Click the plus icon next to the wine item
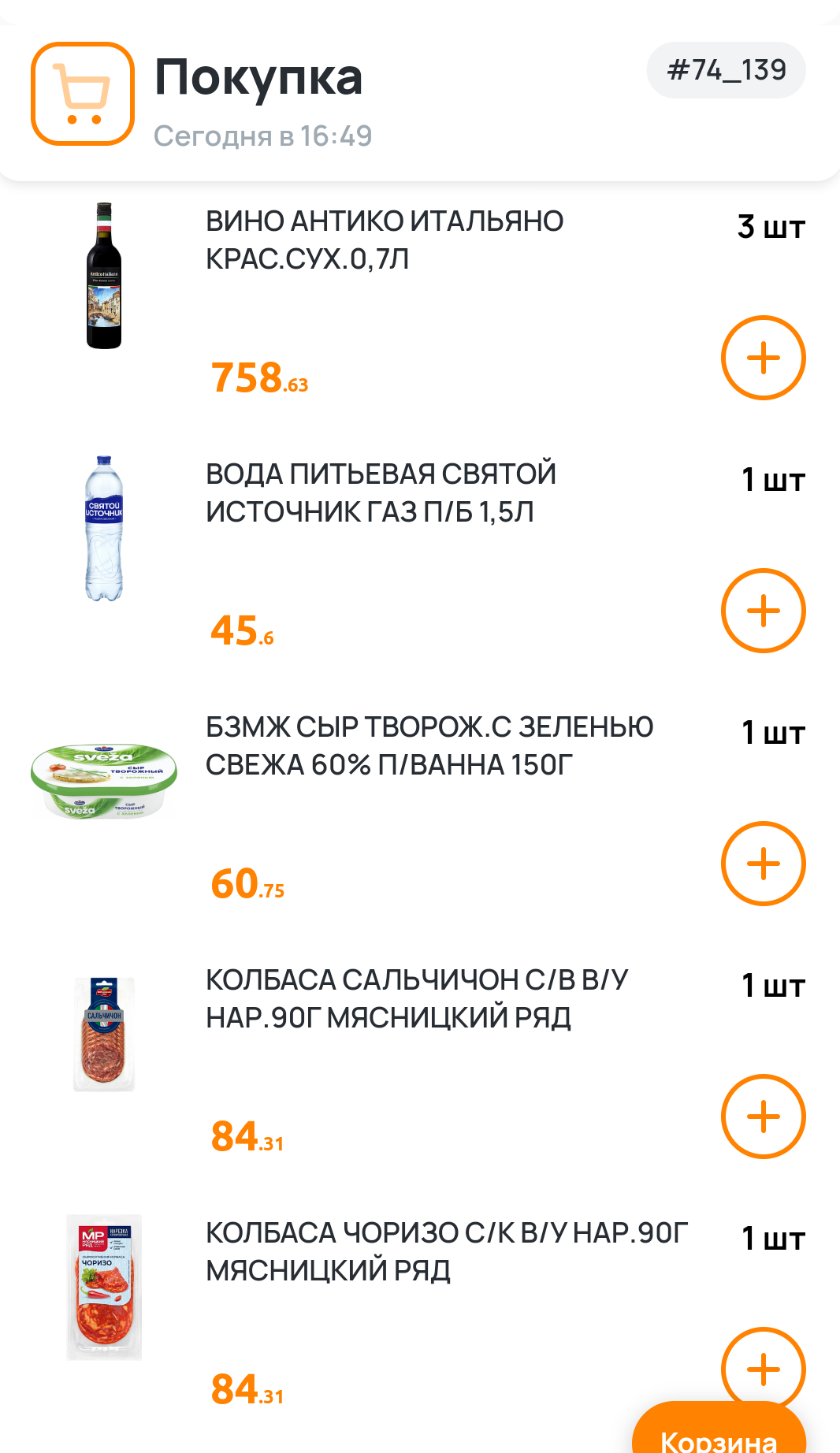 [x=762, y=356]
